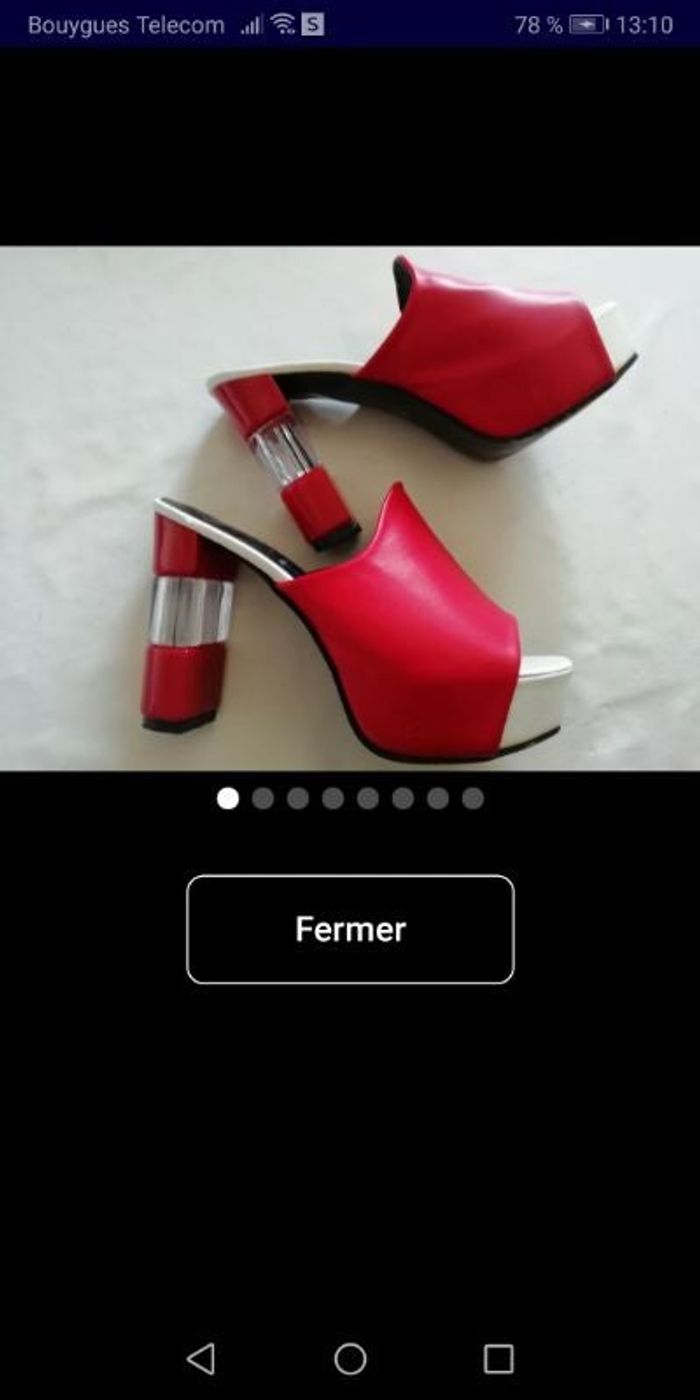The image size is (700, 1400).
Task: Go back using the system back button
Action: coord(201,1358)
